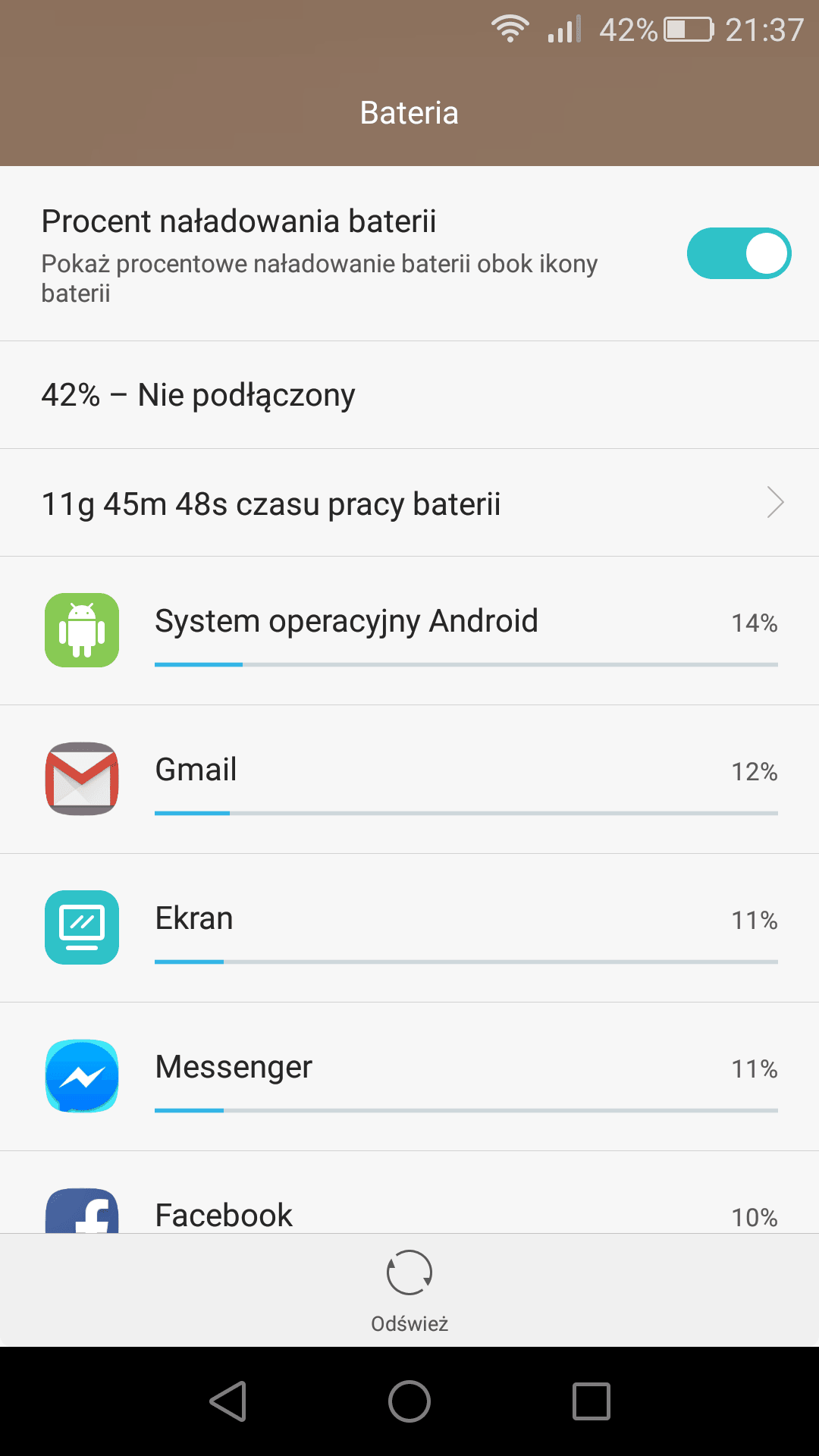Open Gmail battery usage details

[409, 780]
